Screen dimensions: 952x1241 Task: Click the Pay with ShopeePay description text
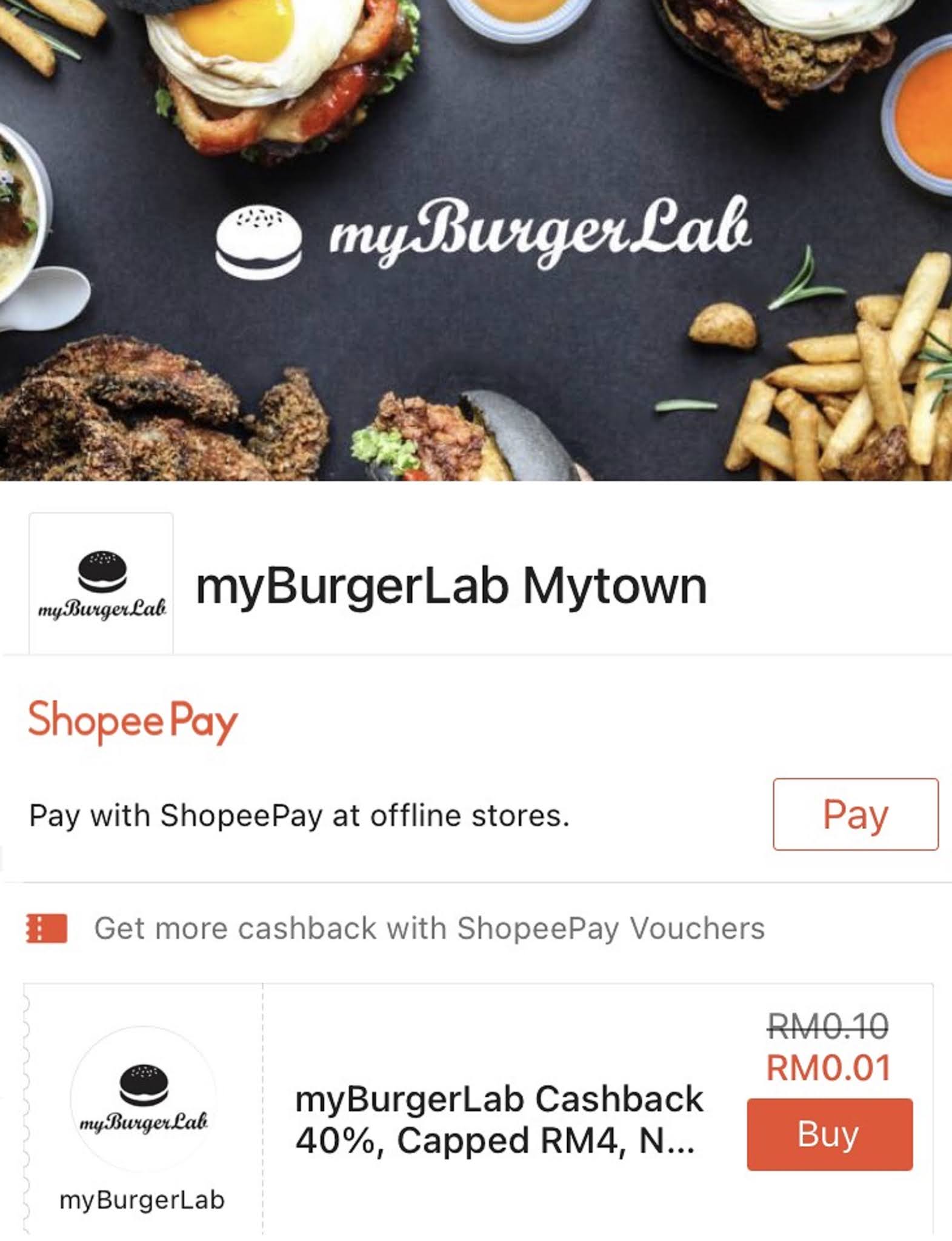click(x=299, y=816)
